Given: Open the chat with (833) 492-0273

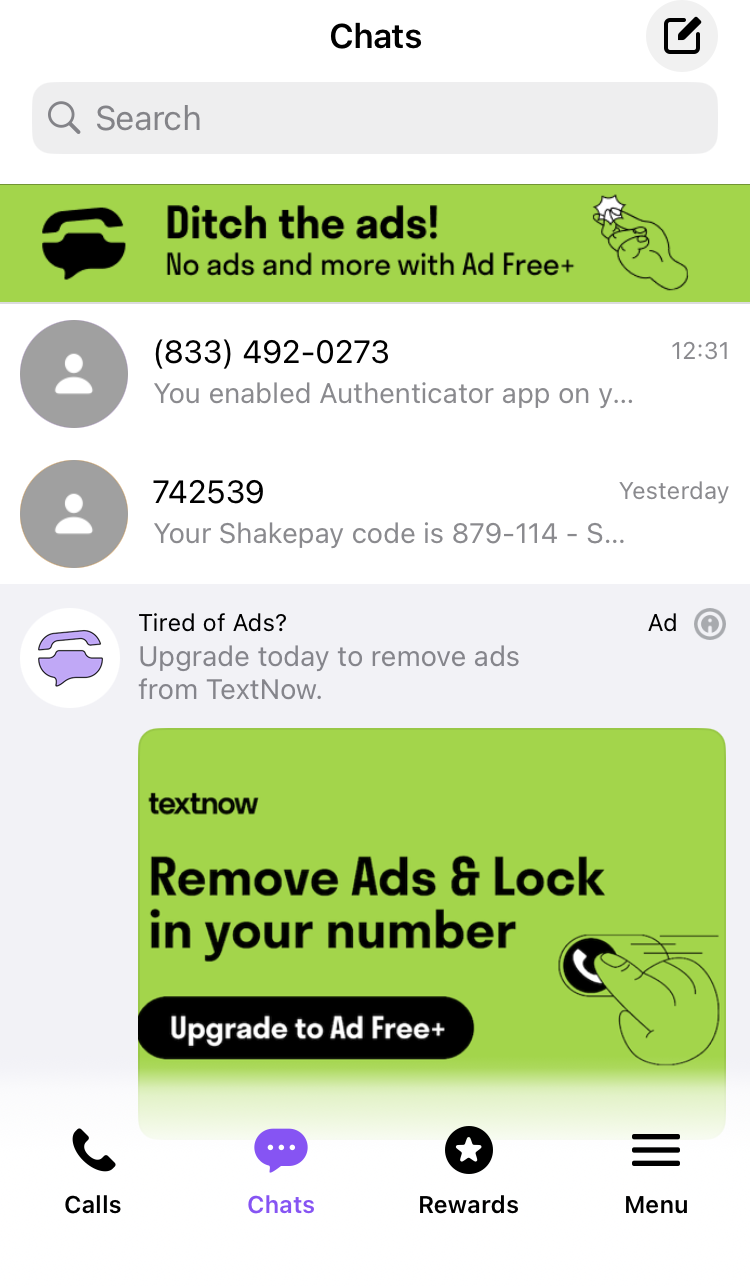Looking at the screenshot, I should coord(375,373).
